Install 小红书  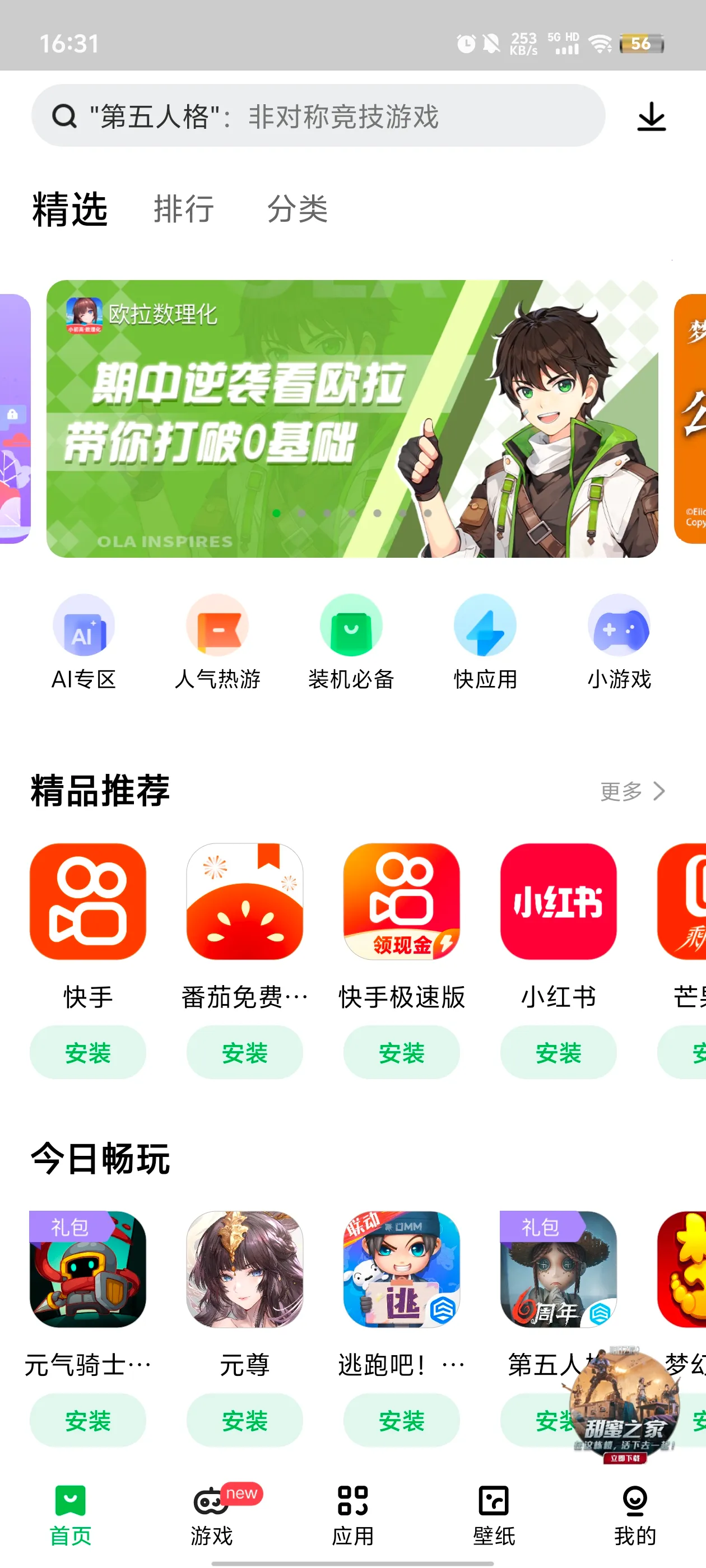coord(558,1052)
